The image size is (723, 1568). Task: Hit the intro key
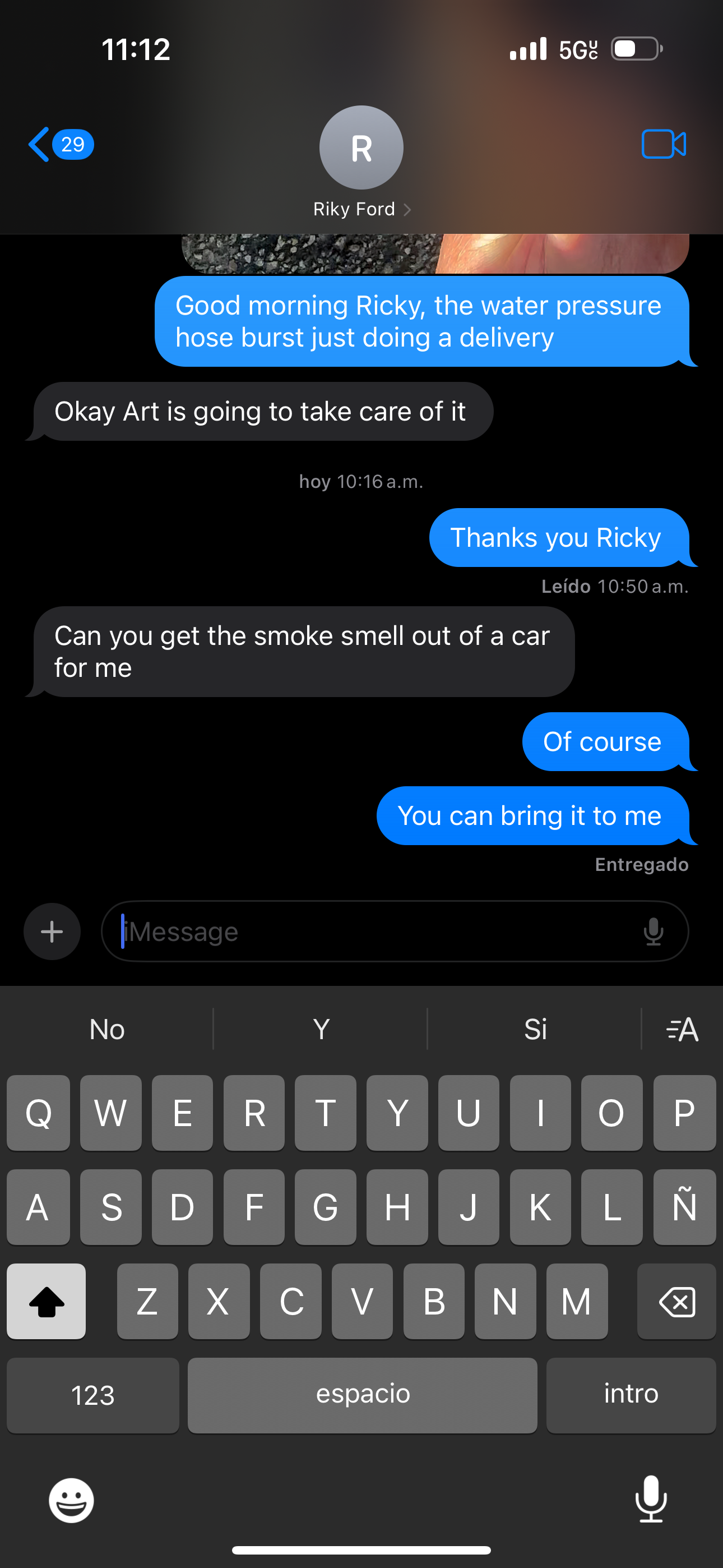(631, 1395)
